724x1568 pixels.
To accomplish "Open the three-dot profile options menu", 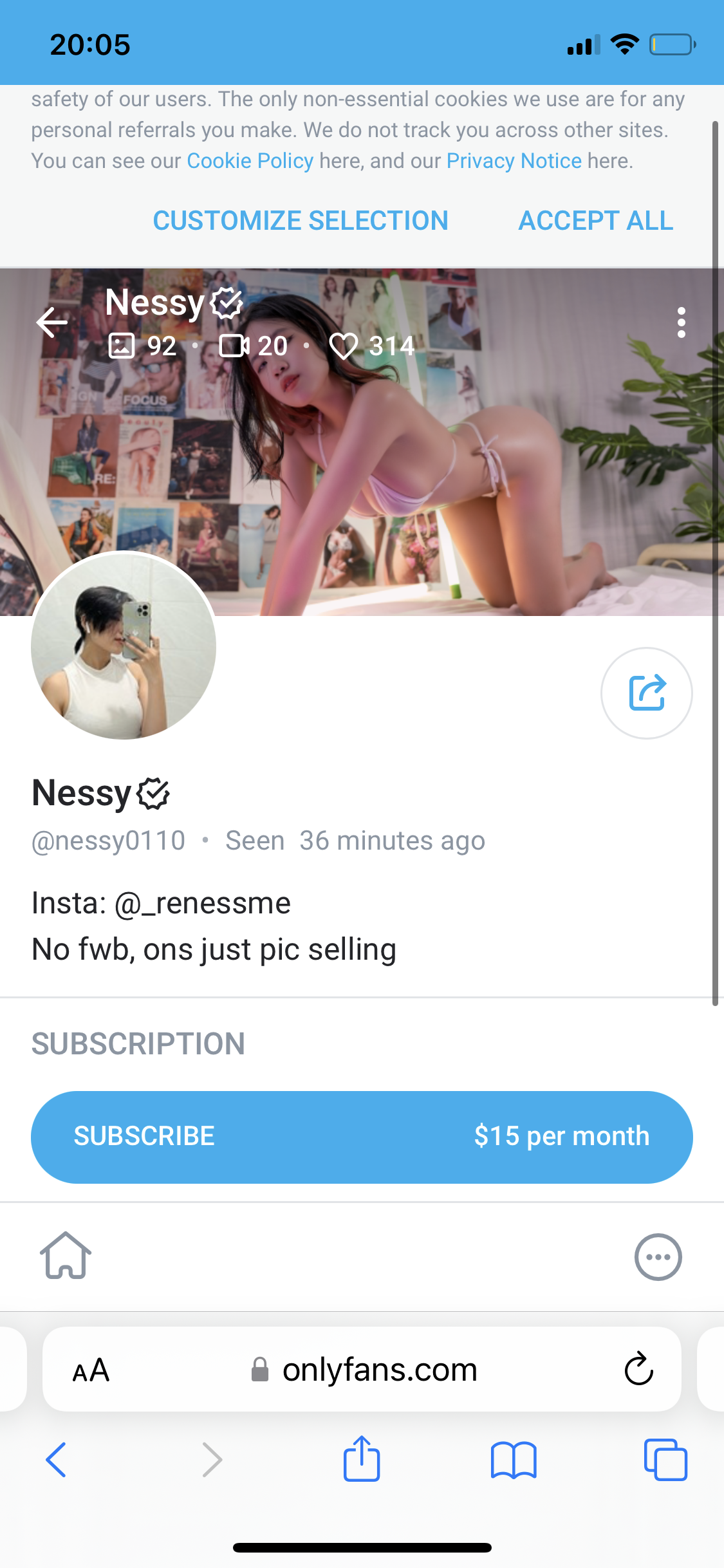I will (x=681, y=322).
